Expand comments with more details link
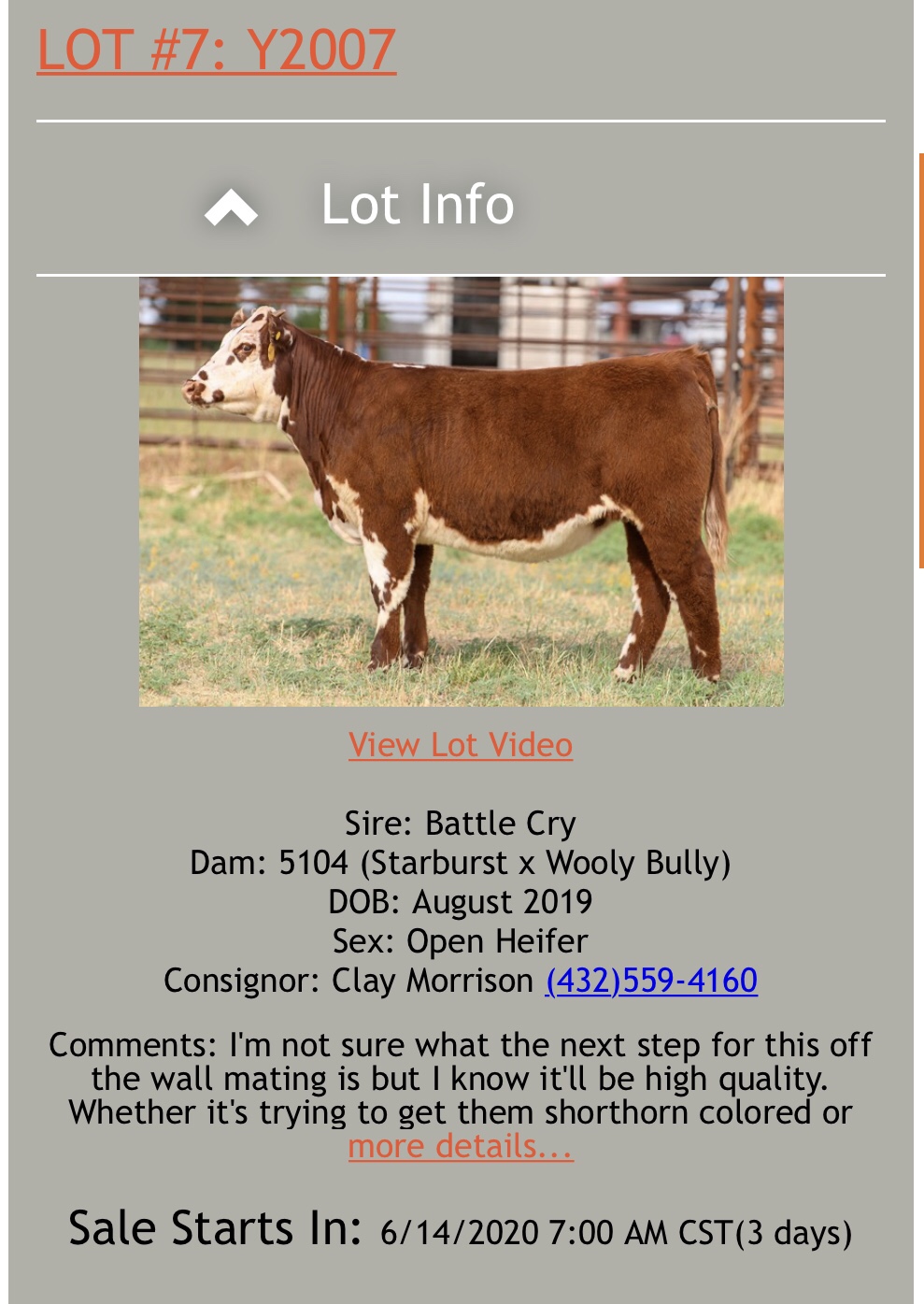Screen dimensions: 924x1304 tap(461, 1146)
